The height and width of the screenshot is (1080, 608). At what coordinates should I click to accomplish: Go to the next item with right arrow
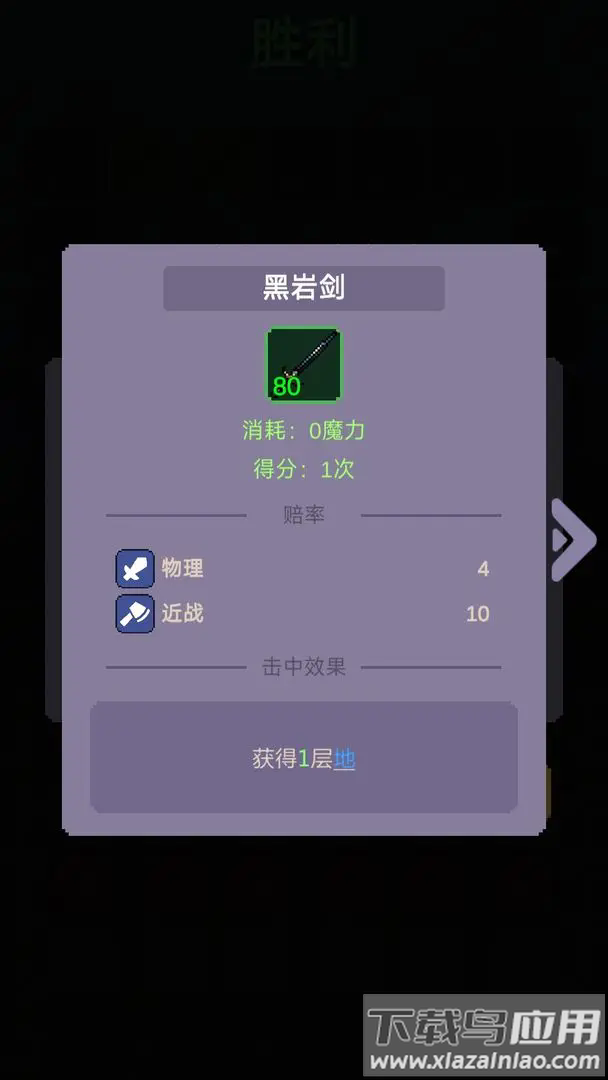click(571, 540)
